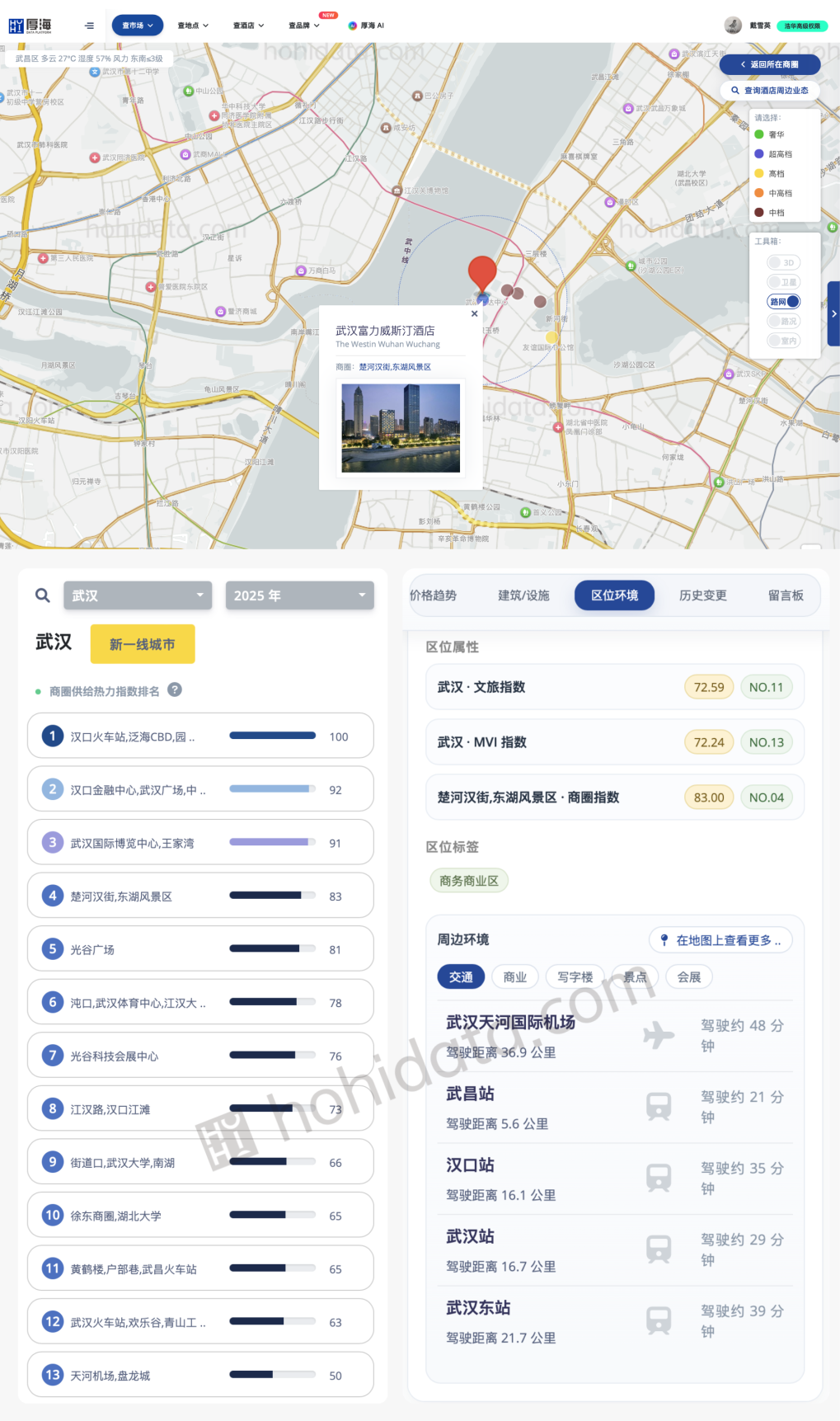Open the 查市场 dropdown menu

coord(138,26)
